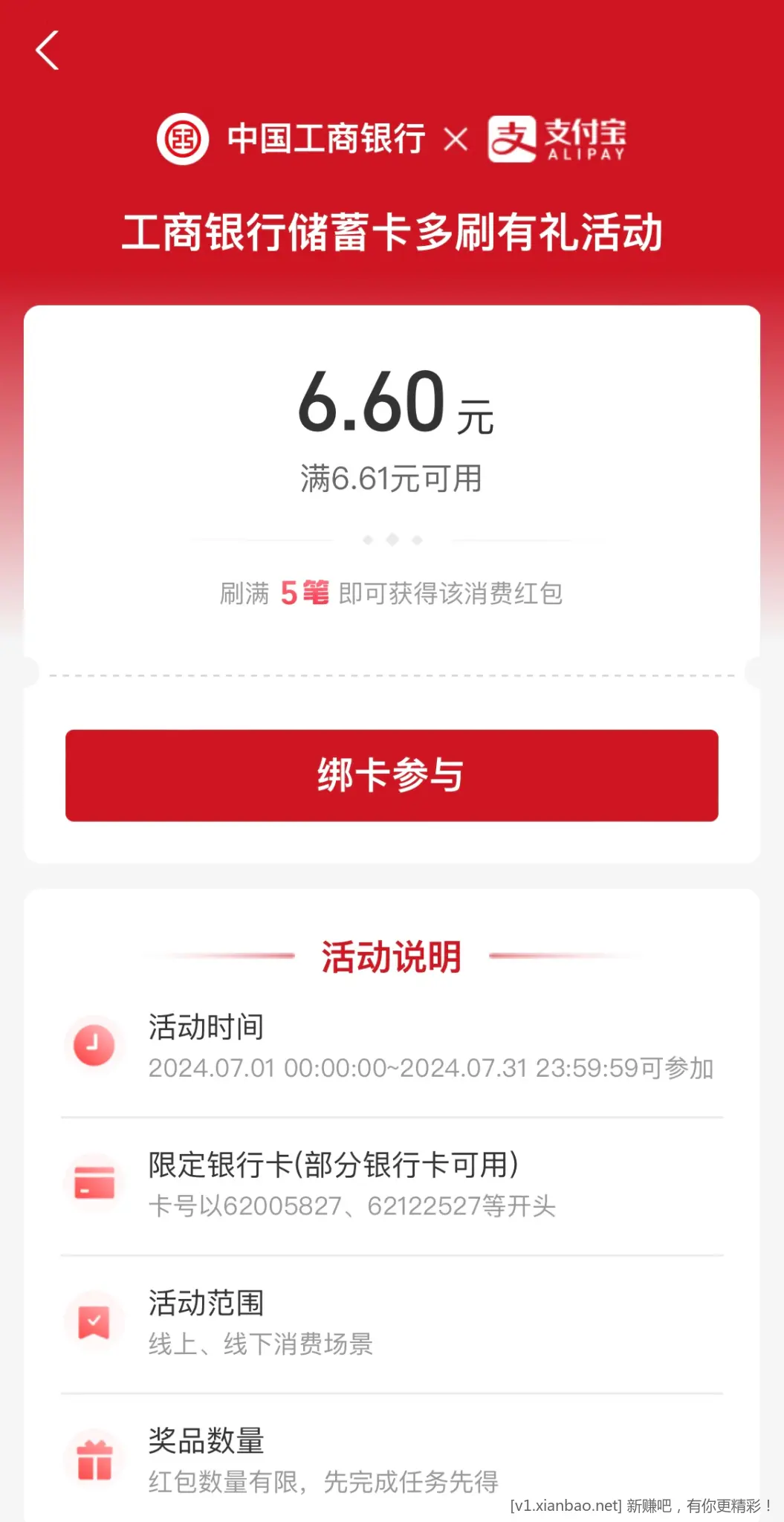Image resolution: width=784 pixels, height=1522 pixels.
Task: Tap the 绑卡参与 button to join
Action: click(392, 775)
